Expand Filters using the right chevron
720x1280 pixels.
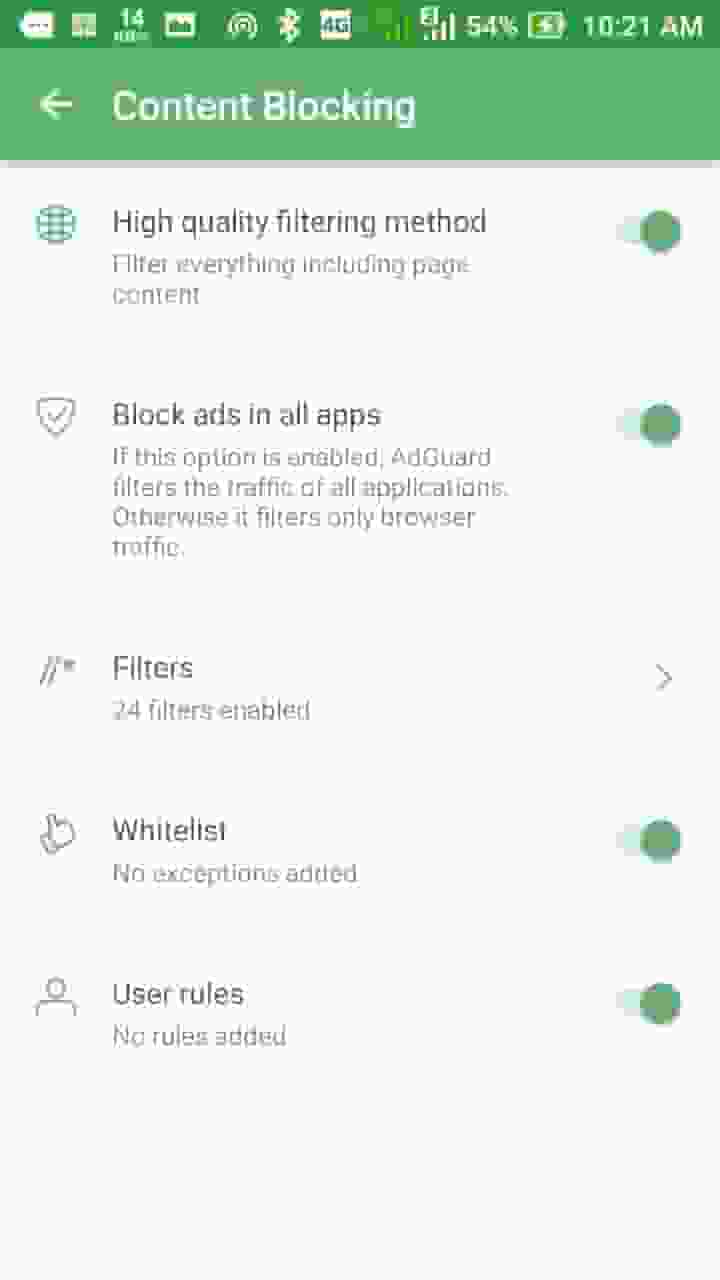tap(664, 678)
